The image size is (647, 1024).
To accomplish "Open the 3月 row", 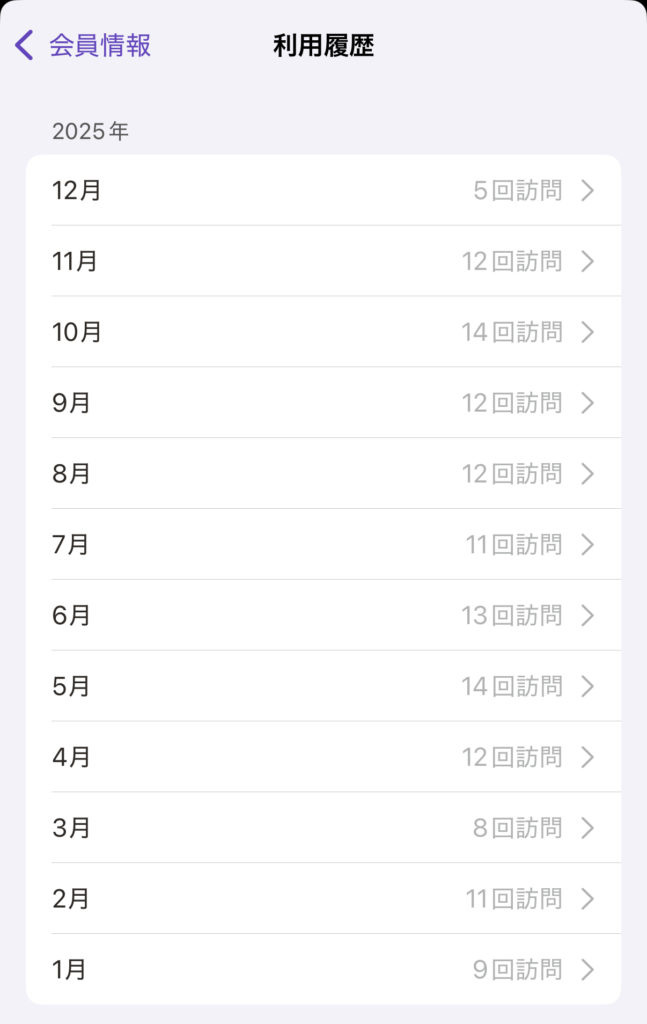I will (x=323, y=828).
